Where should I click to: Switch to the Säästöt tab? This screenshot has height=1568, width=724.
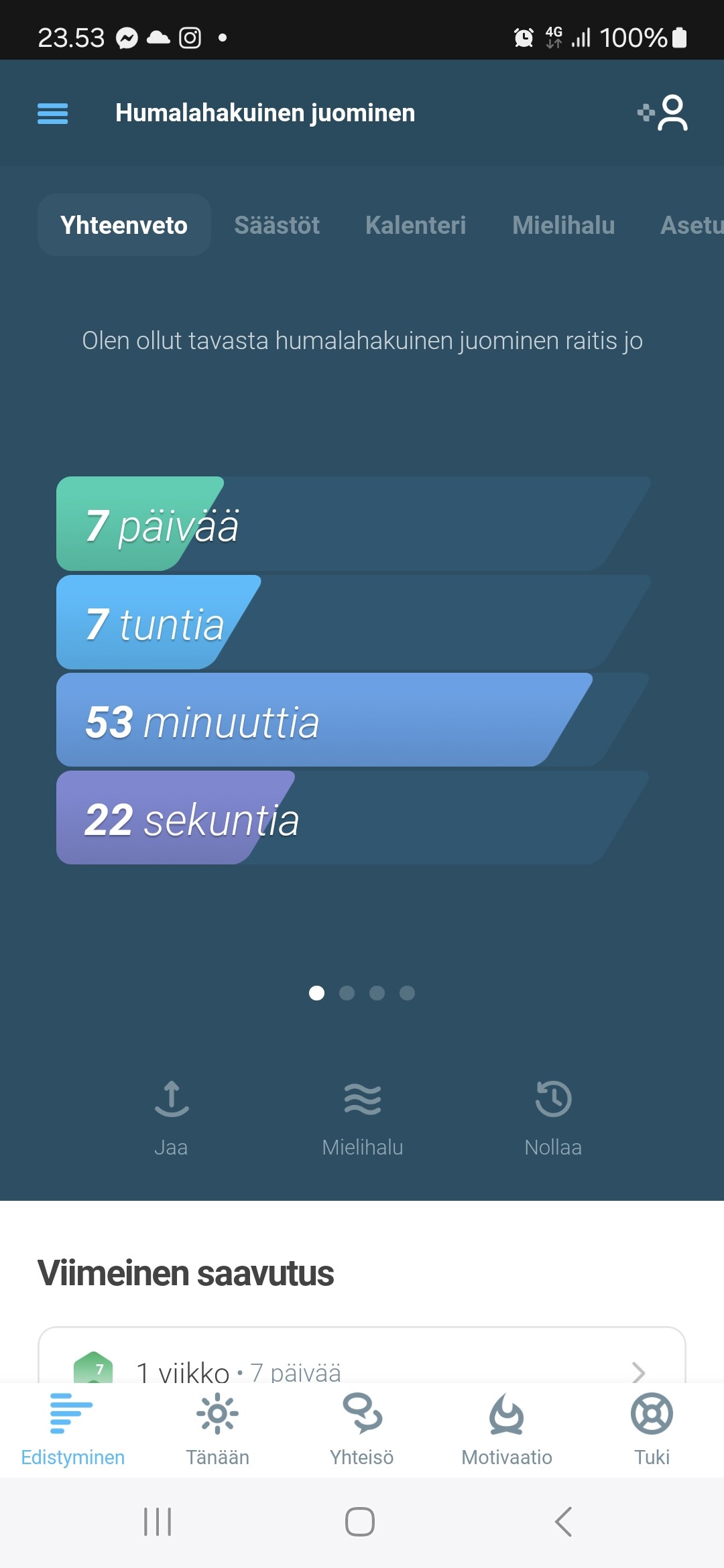[277, 225]
